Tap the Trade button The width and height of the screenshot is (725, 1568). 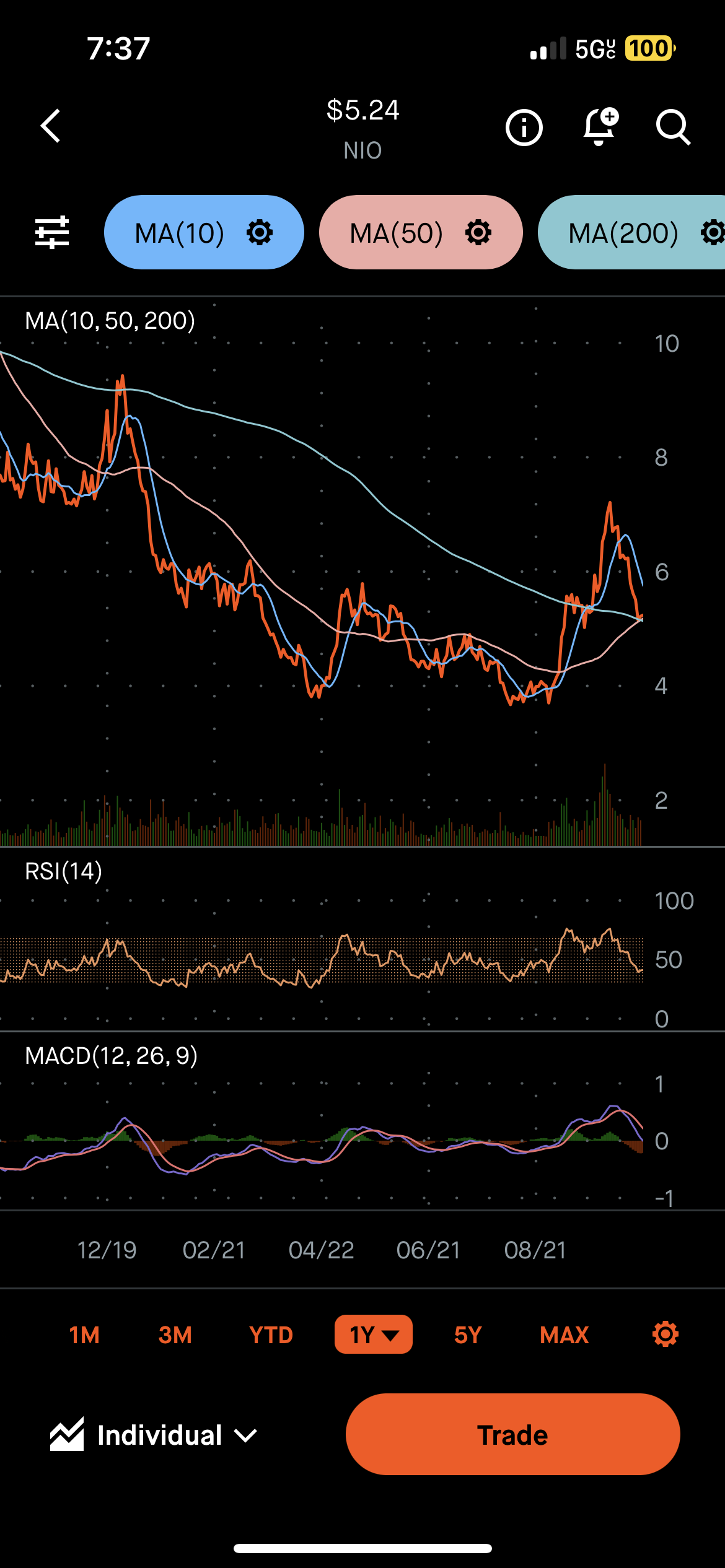512,1434
